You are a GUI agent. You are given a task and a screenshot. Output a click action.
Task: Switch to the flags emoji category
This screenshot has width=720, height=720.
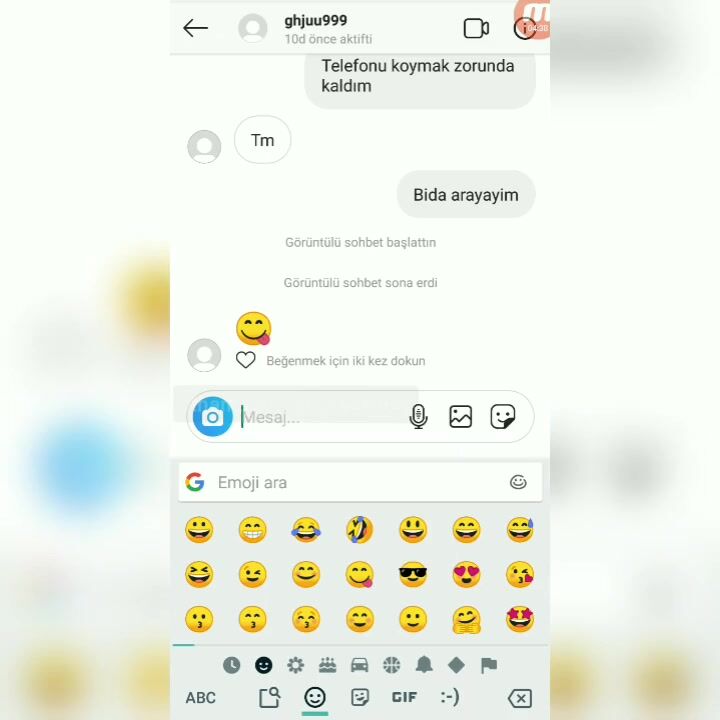[489, 665]
